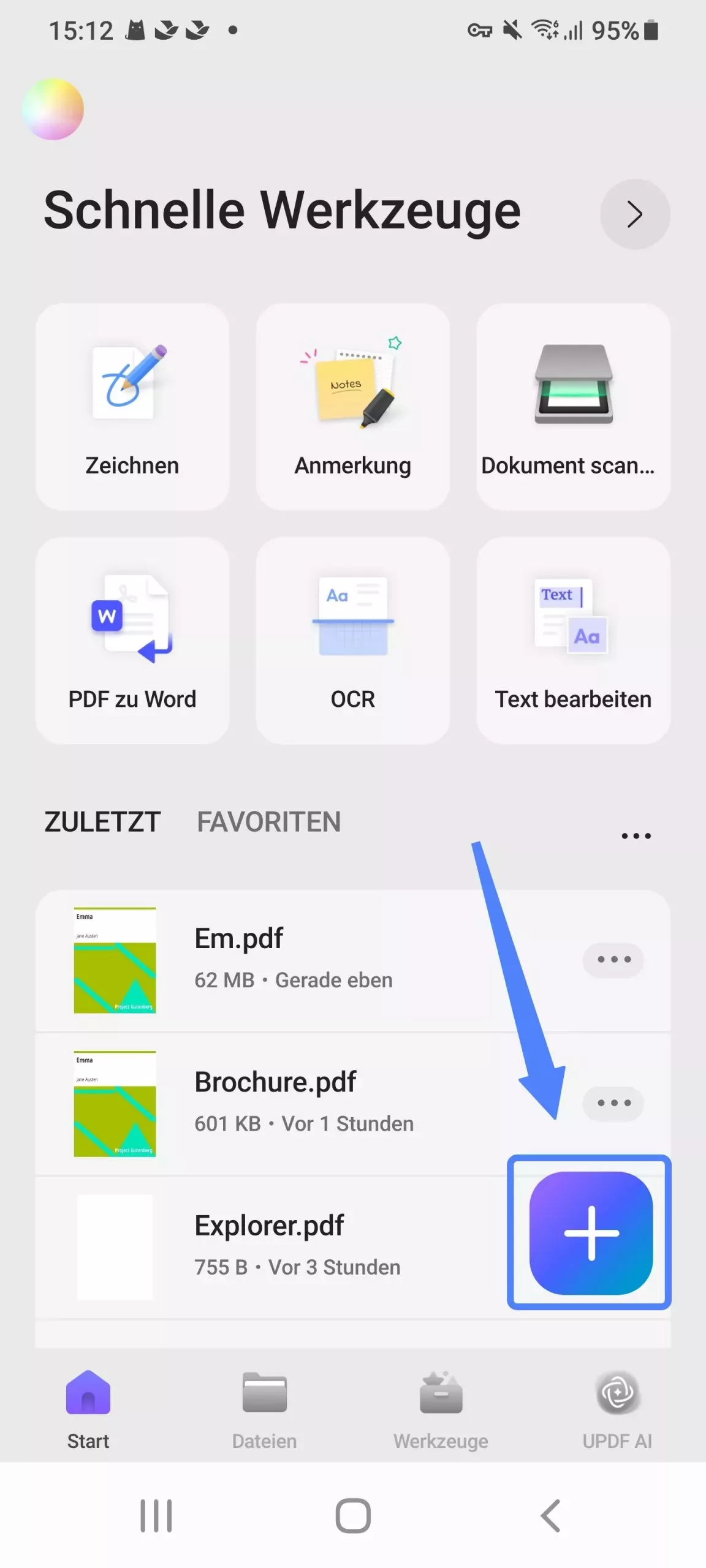Select the ZULETZT tab

click(x=102, y=821)
